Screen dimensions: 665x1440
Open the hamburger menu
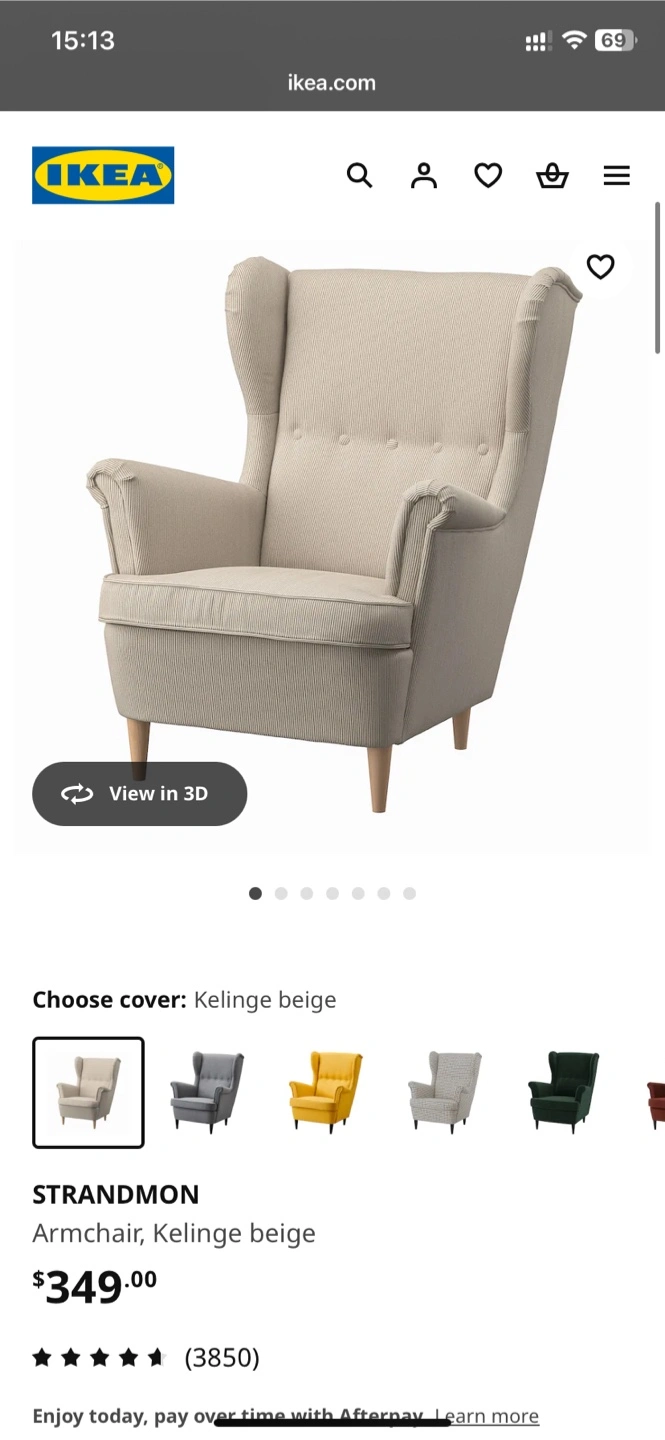617,176
